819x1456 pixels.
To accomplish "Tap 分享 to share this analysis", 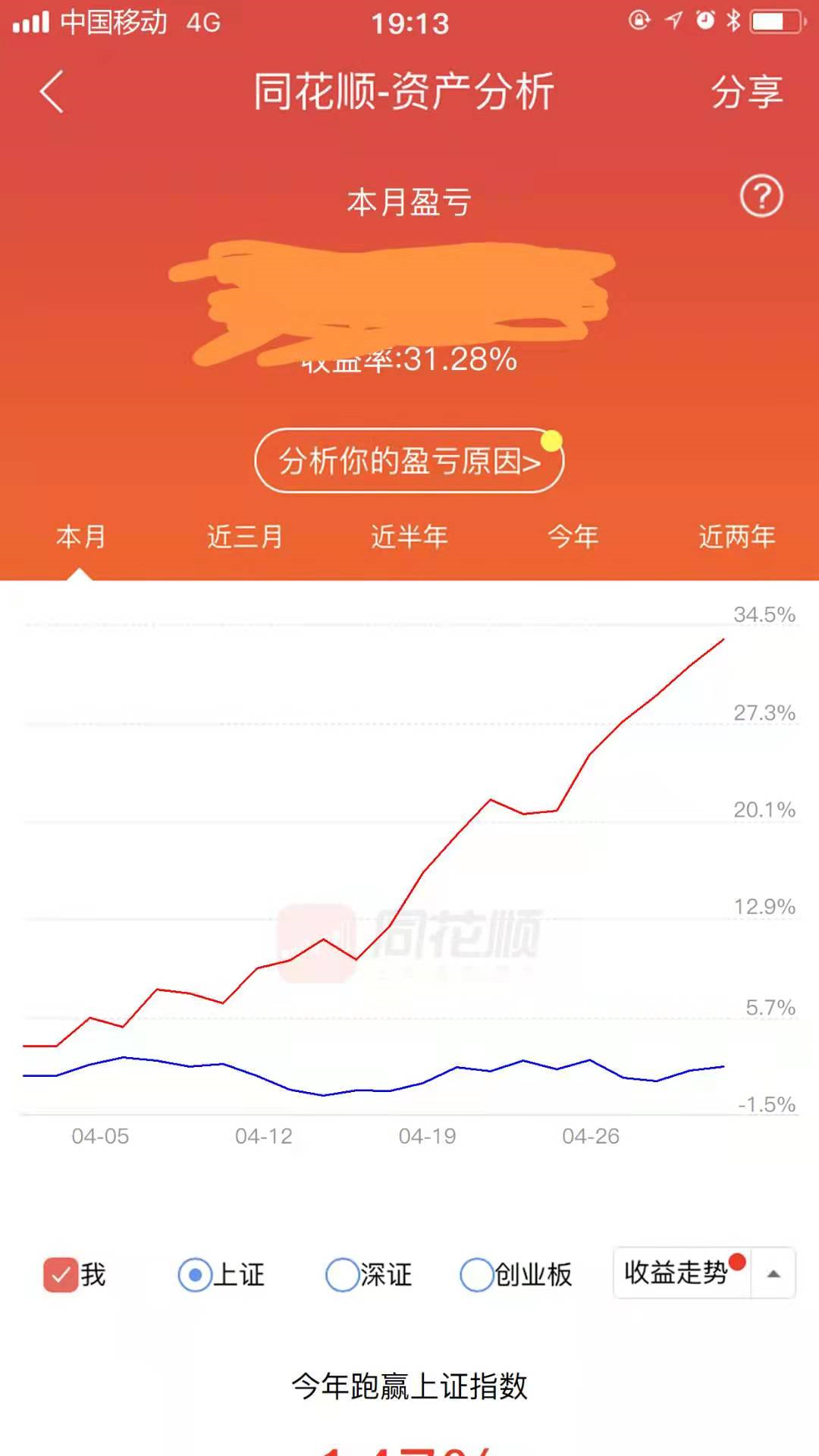I will [746, 93].
